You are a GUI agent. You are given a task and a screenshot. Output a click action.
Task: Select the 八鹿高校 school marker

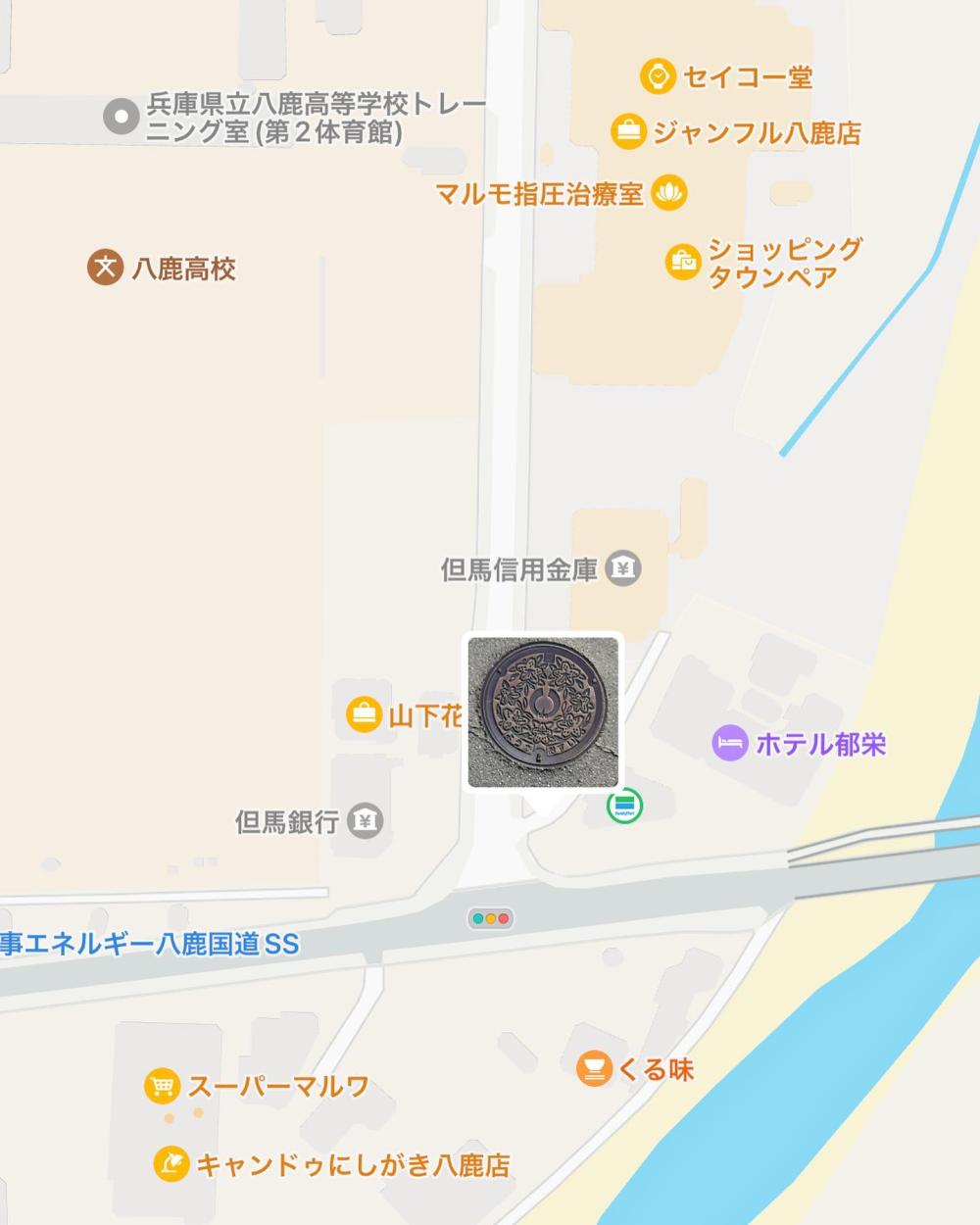click(x=105, y=267)
